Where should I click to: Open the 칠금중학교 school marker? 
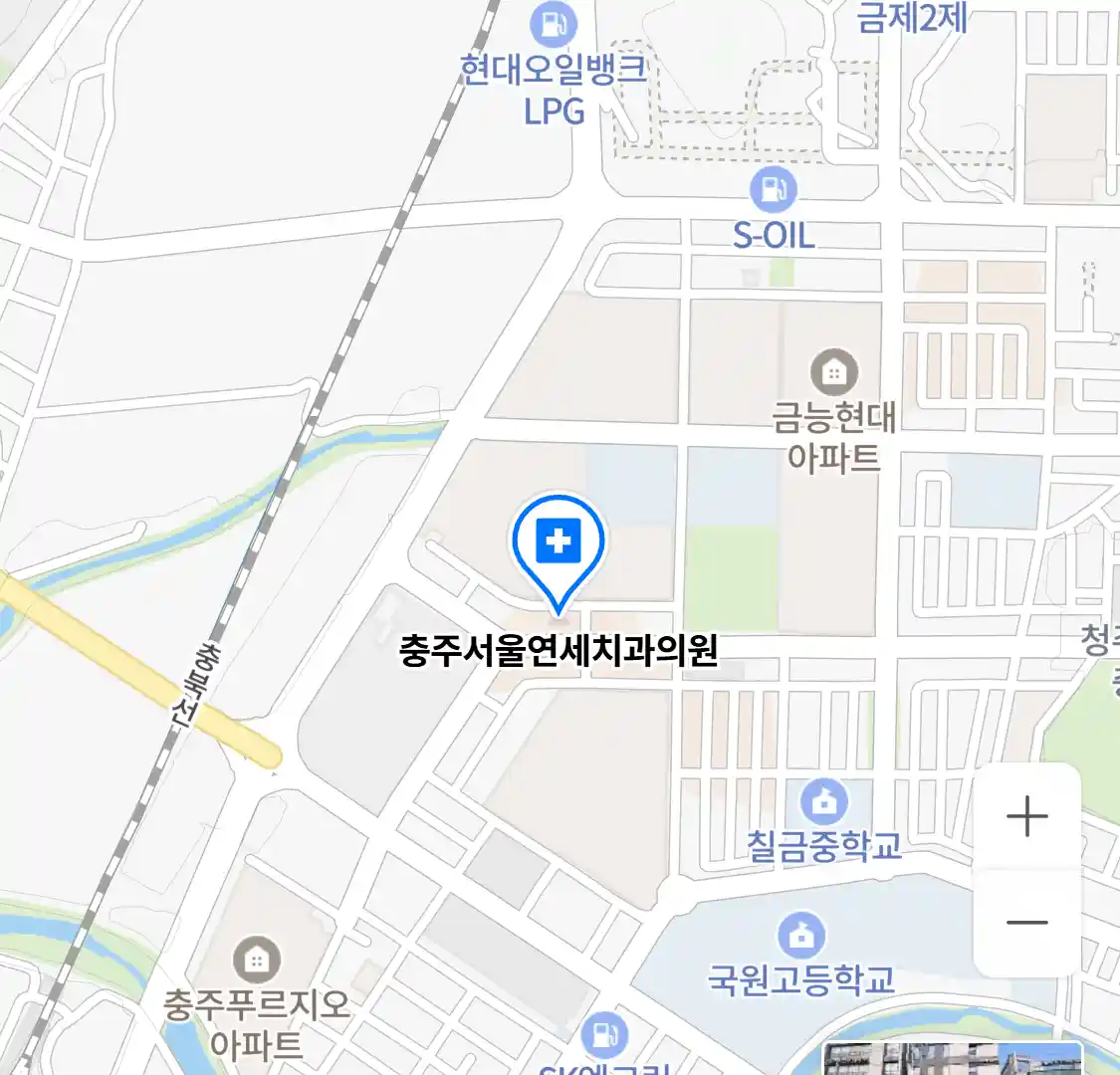pos(823,800)
